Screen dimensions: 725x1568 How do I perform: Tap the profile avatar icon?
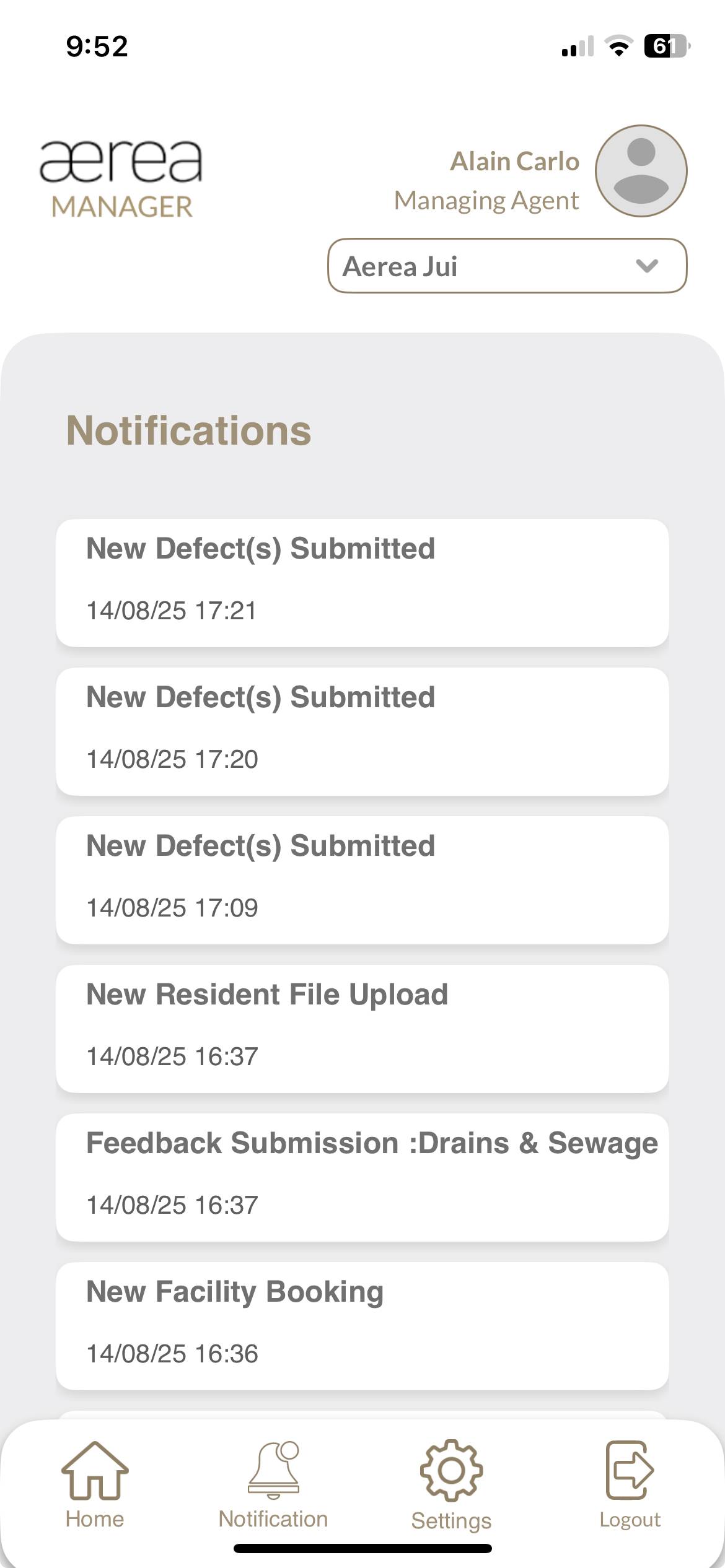641,171
